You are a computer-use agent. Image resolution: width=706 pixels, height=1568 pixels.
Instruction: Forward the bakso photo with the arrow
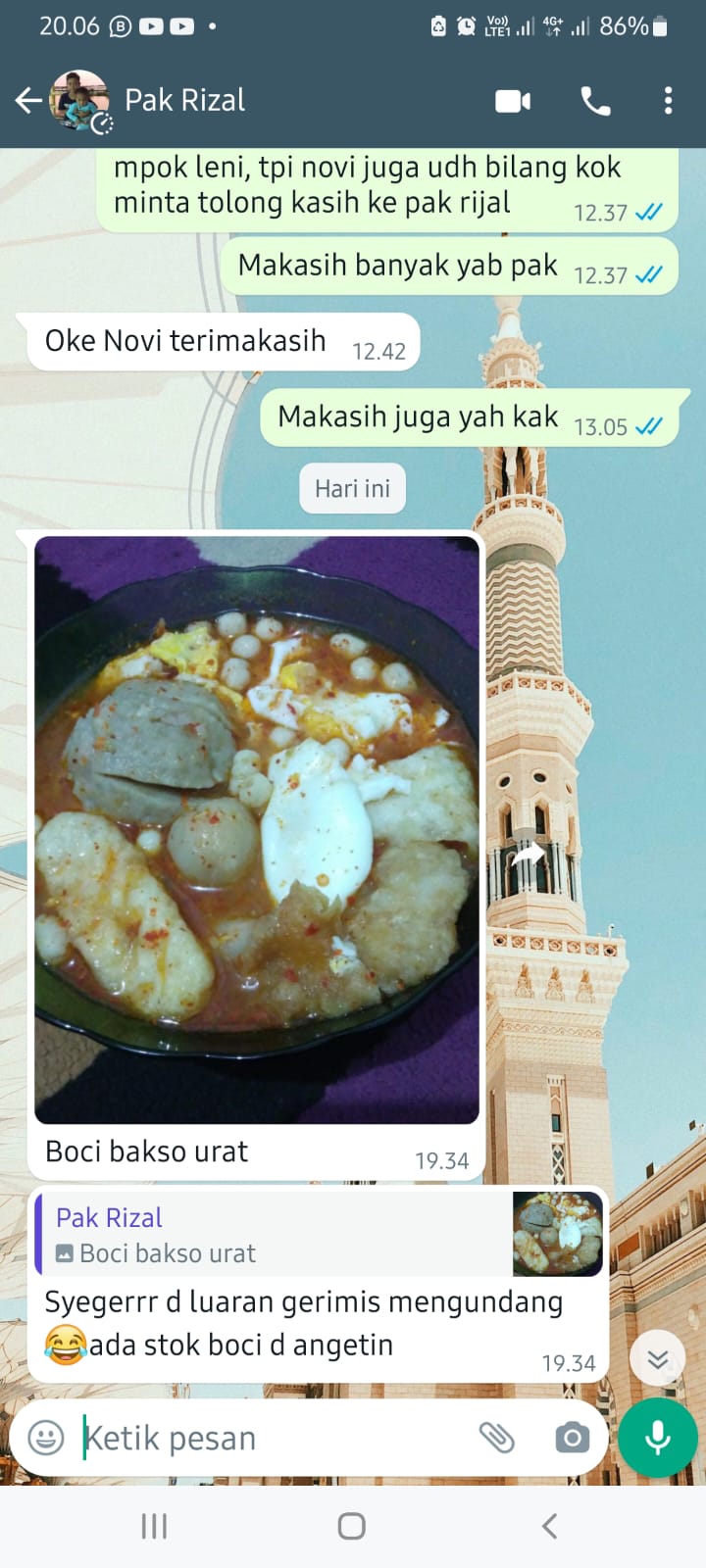pyautogui.click(x=529, y=856)
